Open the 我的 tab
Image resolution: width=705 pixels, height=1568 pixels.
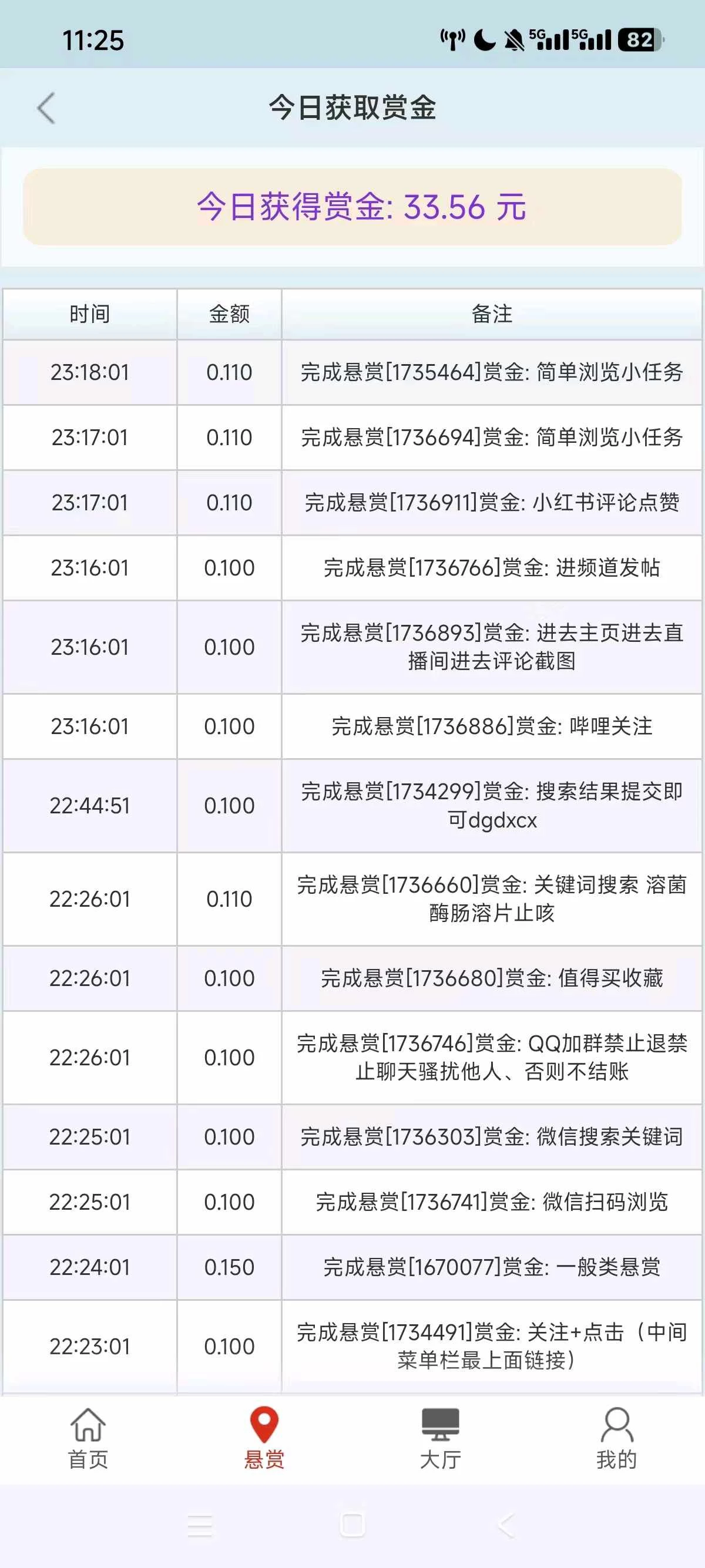pyautogui.click(x=616, y=1438)
